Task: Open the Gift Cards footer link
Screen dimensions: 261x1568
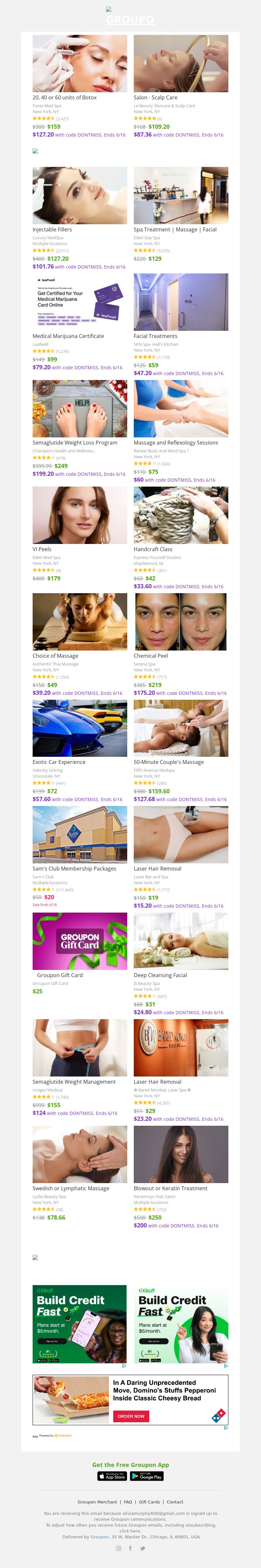Action: (149, 1502)
